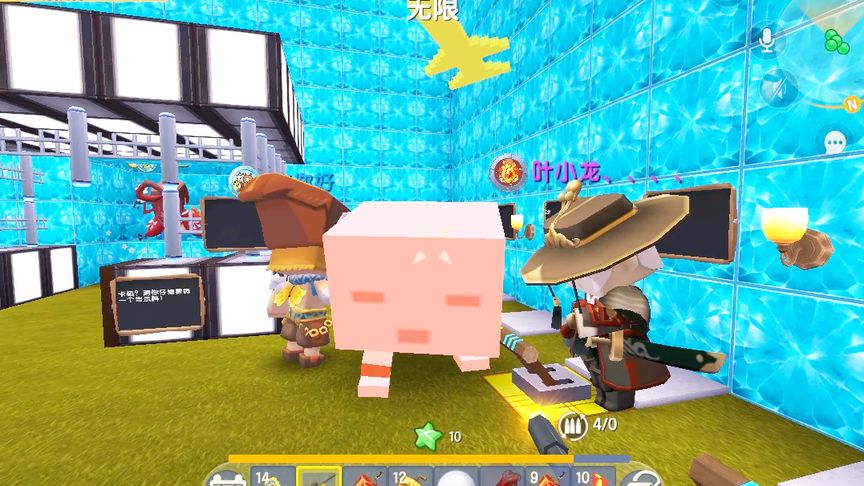Screen dimensions: 864x486
Task: Open the minimap compass
Action: coord(835,50)
